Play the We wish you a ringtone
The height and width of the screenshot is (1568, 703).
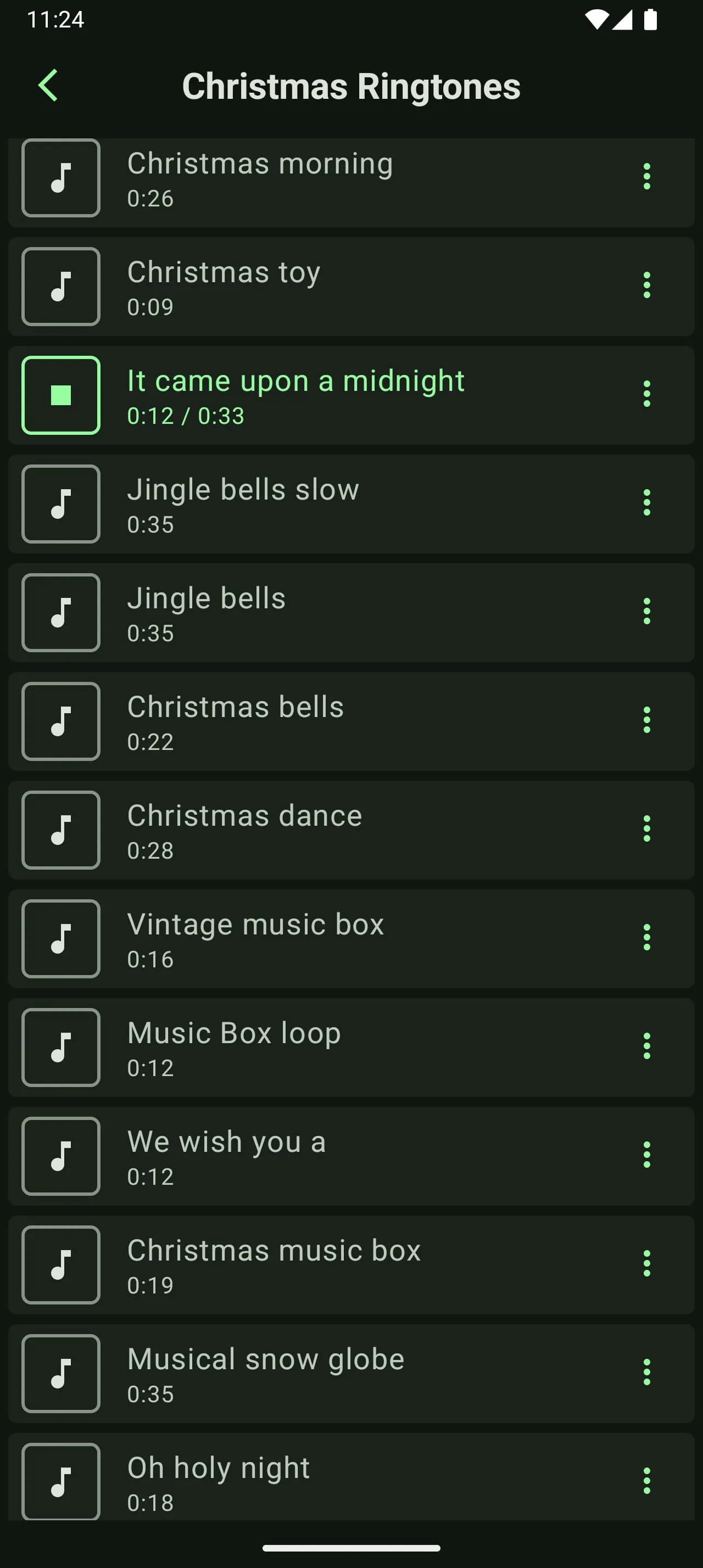coord(61,1155)
